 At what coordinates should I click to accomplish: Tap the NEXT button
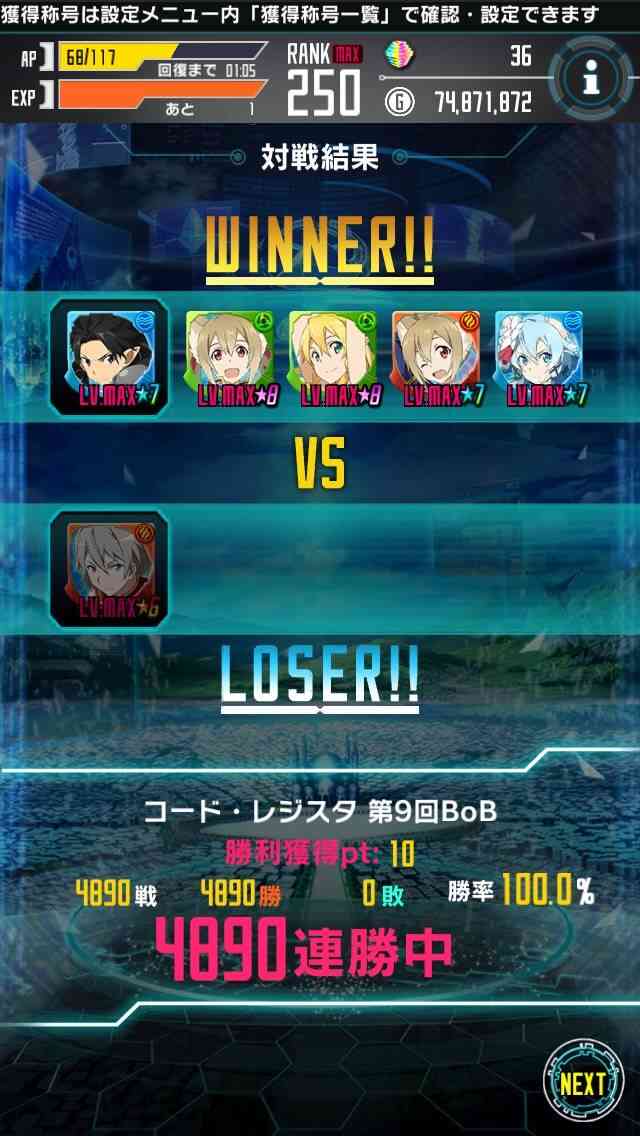coord(583,1083)
